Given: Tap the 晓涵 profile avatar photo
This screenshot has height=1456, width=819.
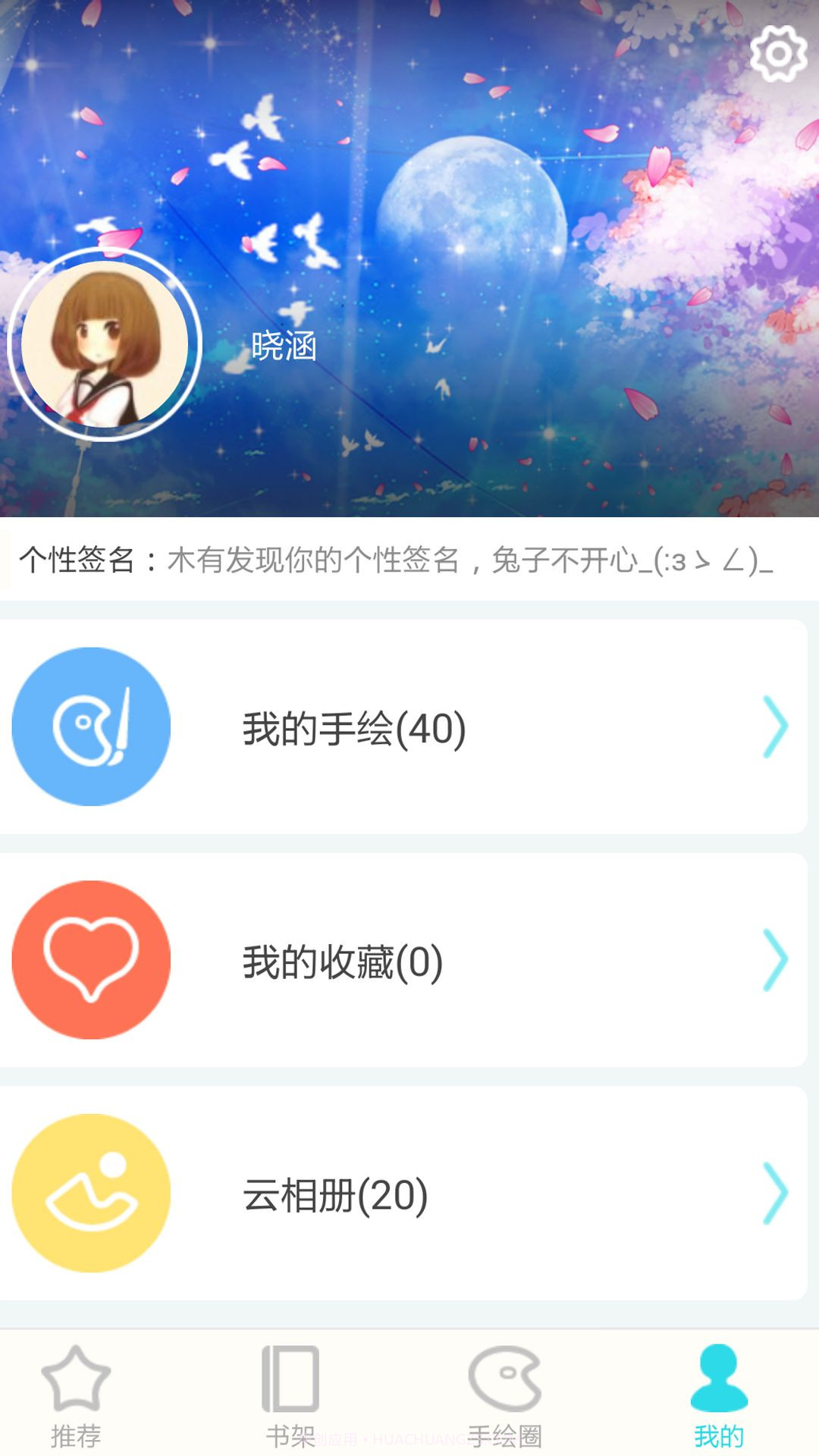Looking at the screenshot, I should [x=104, y=341].
